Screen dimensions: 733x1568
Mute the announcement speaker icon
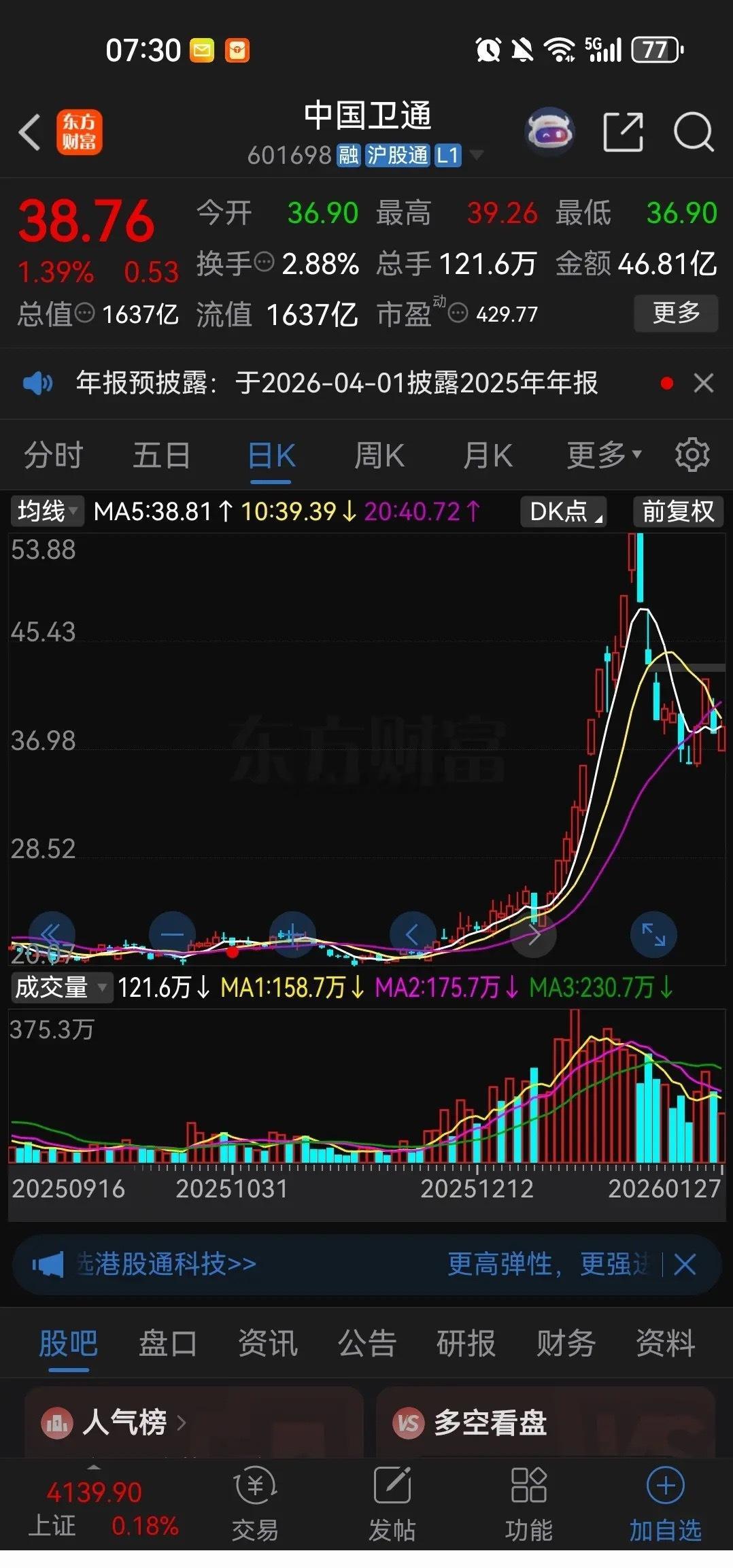(38, 384)
